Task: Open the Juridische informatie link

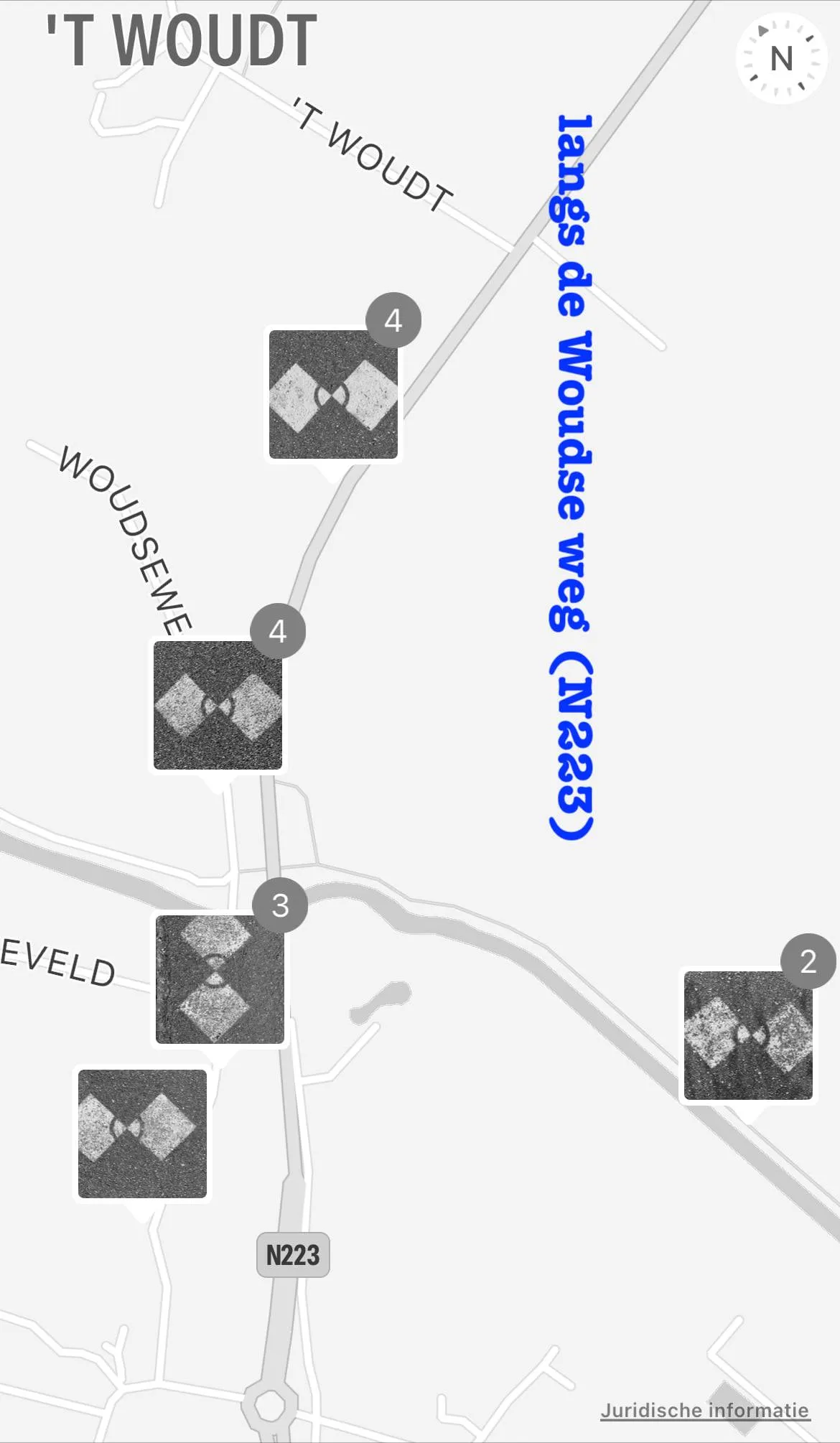Action: [x=704, y=1410]
